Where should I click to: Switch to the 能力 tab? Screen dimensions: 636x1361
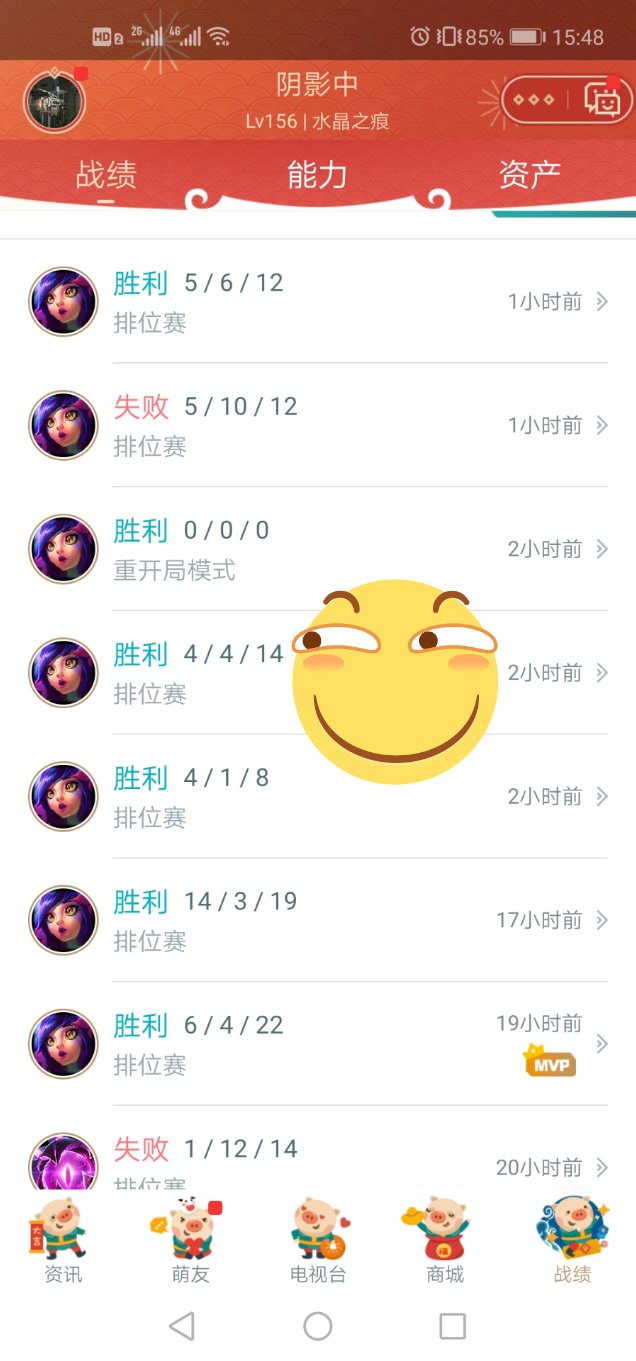317,176
